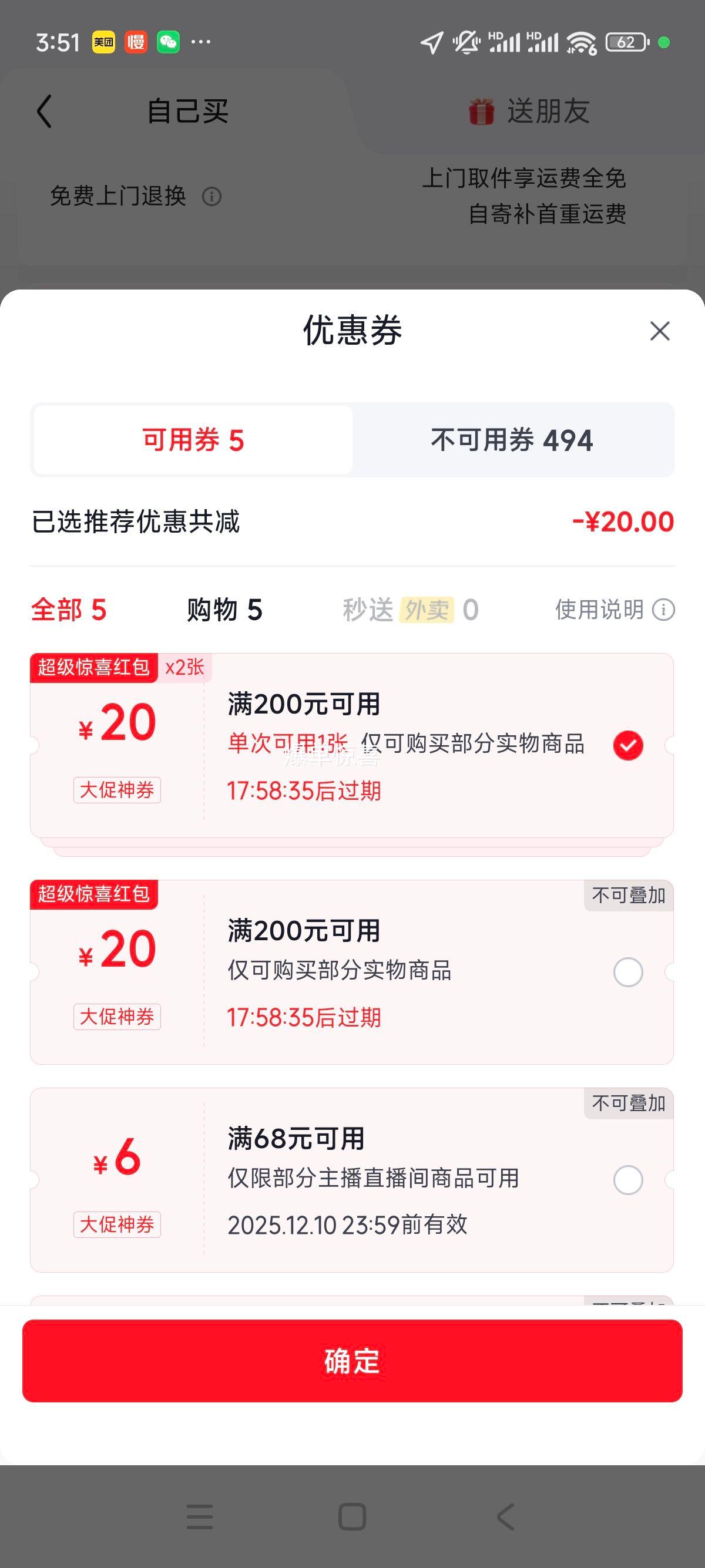The width and height of the screenshot is (705, 1568).
Task: Open the 不可用券 494 list
Action: [510, 440]
